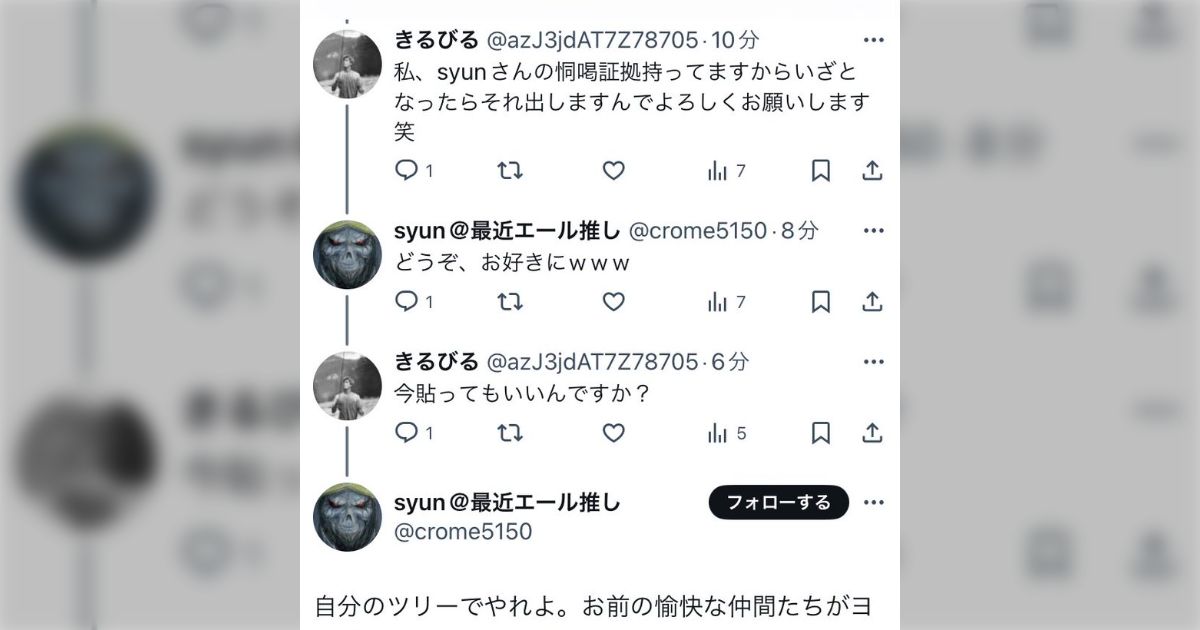Reply to syun's どうぞ、お好きに tweet

(407, 301)
